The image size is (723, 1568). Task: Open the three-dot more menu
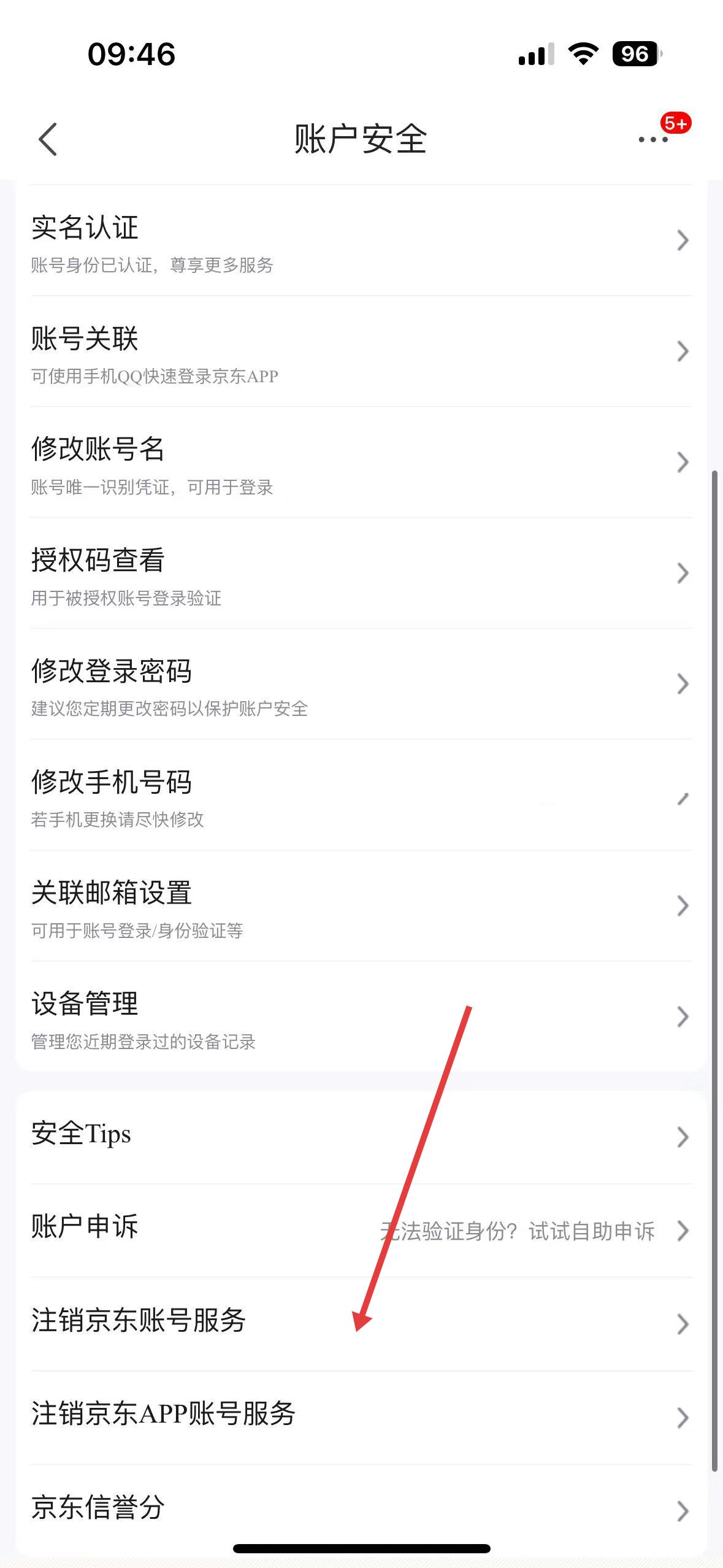click(x=653, y=139)
